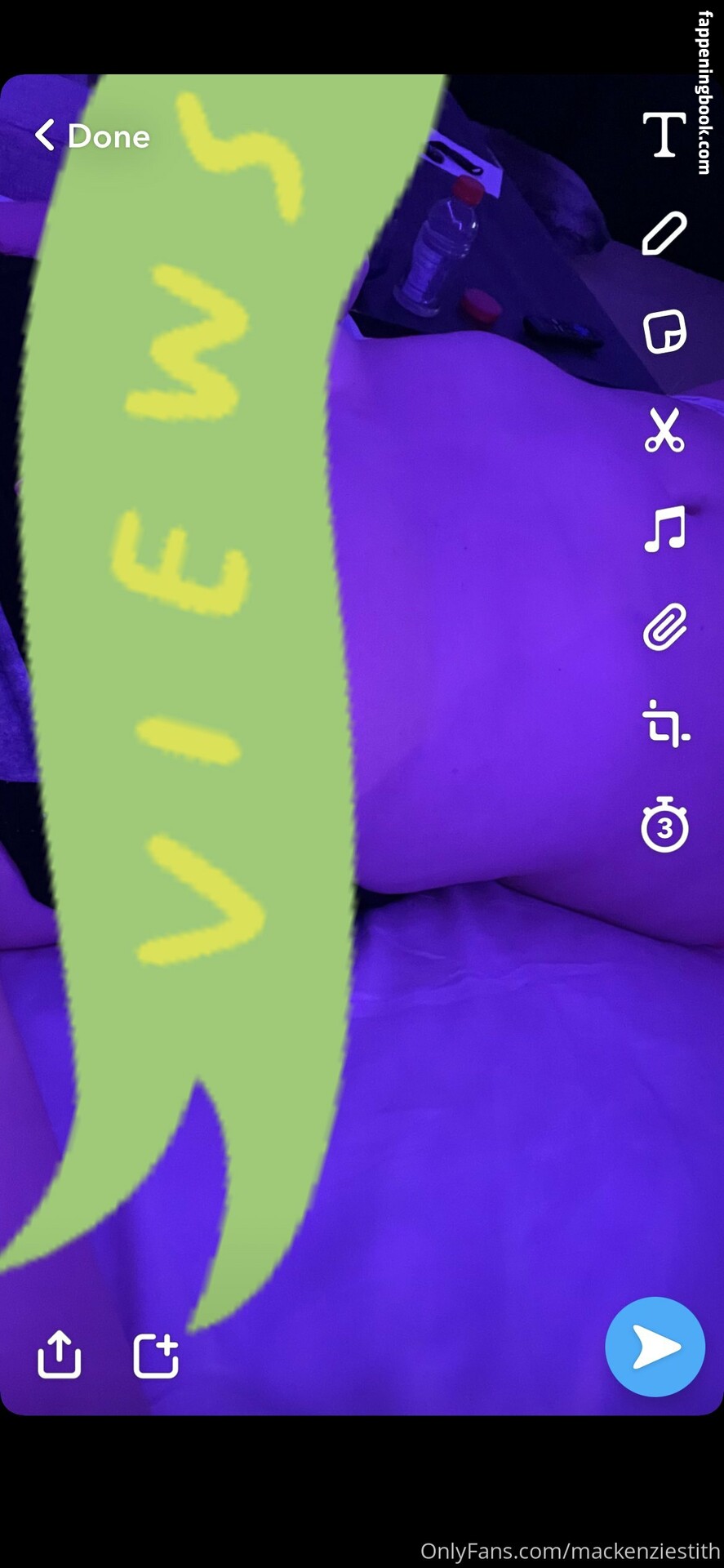Add music with the note icon
The image size is (724, 1568).
coord(664,529)
